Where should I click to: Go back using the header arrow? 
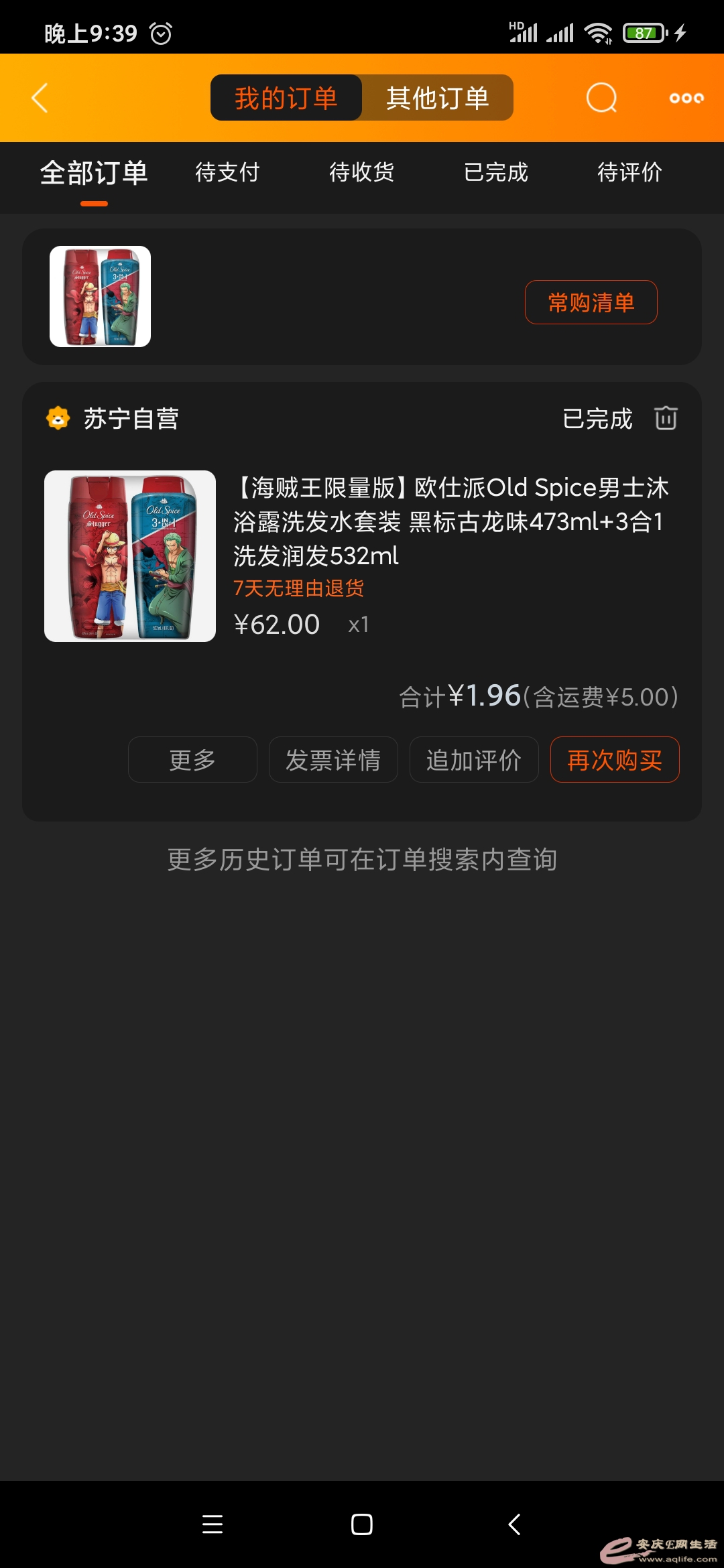pos(40,98)
